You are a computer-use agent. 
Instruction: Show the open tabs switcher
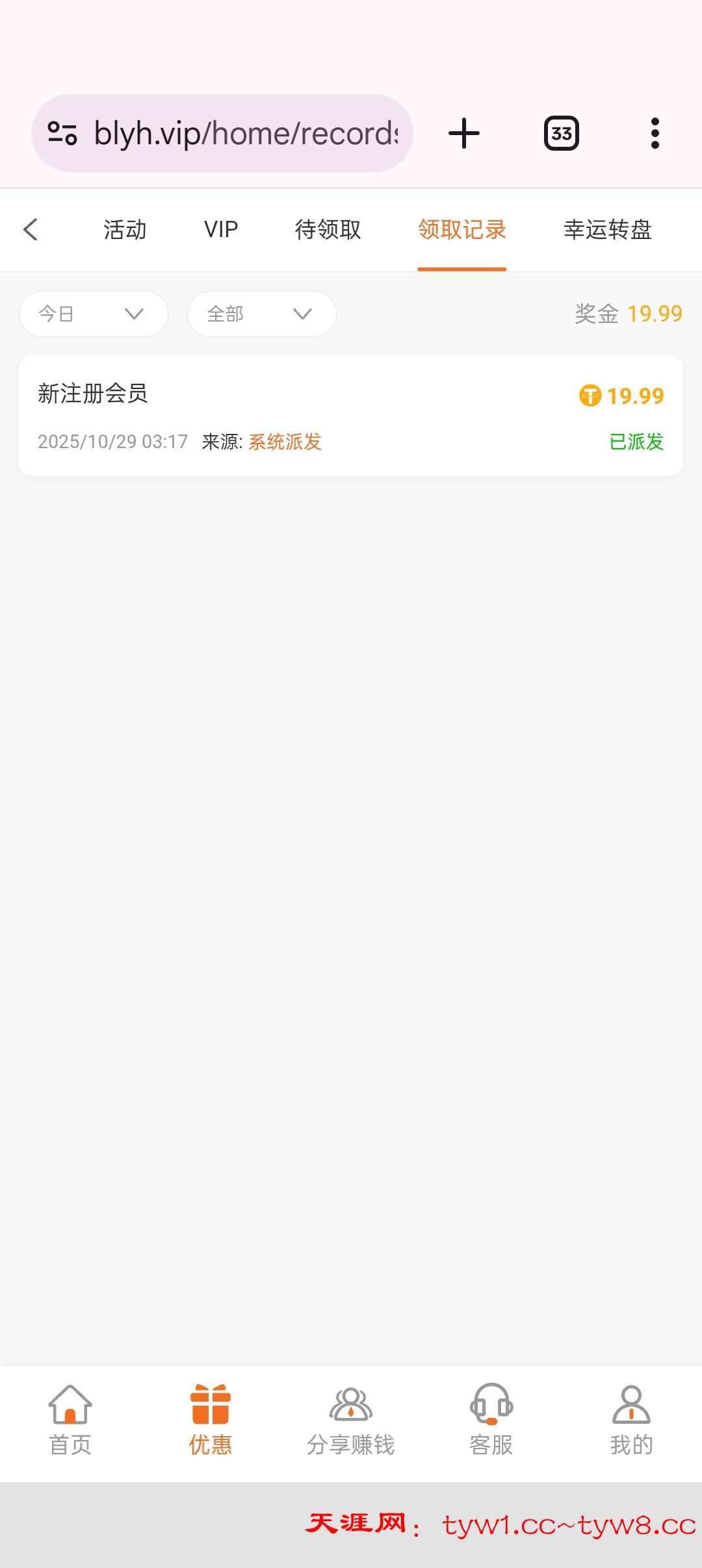(x=562, y=133)
